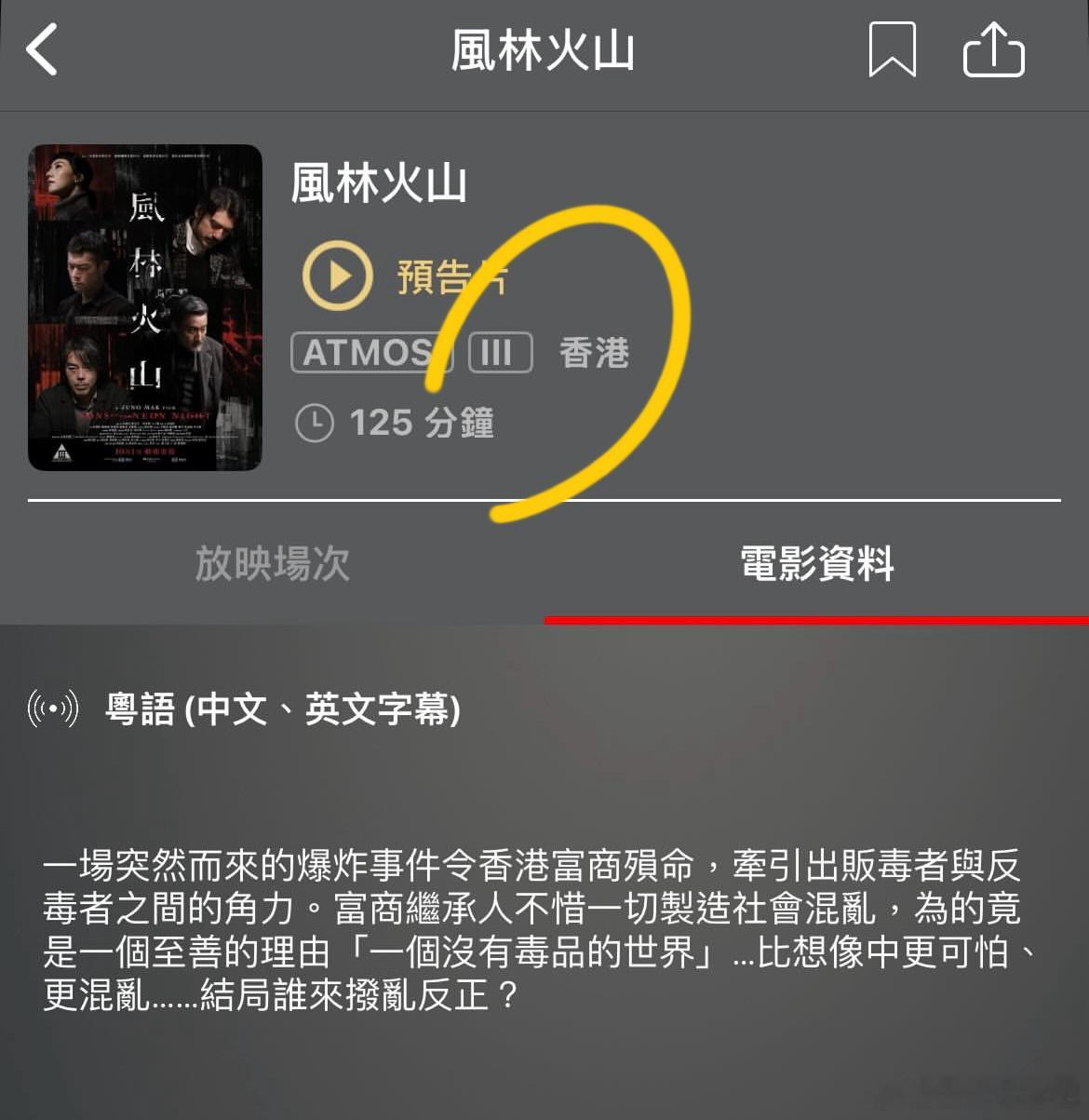1089x1120 pixels.
Task: Go back using the top-left arrow
Action: click(x=42, y=49)
